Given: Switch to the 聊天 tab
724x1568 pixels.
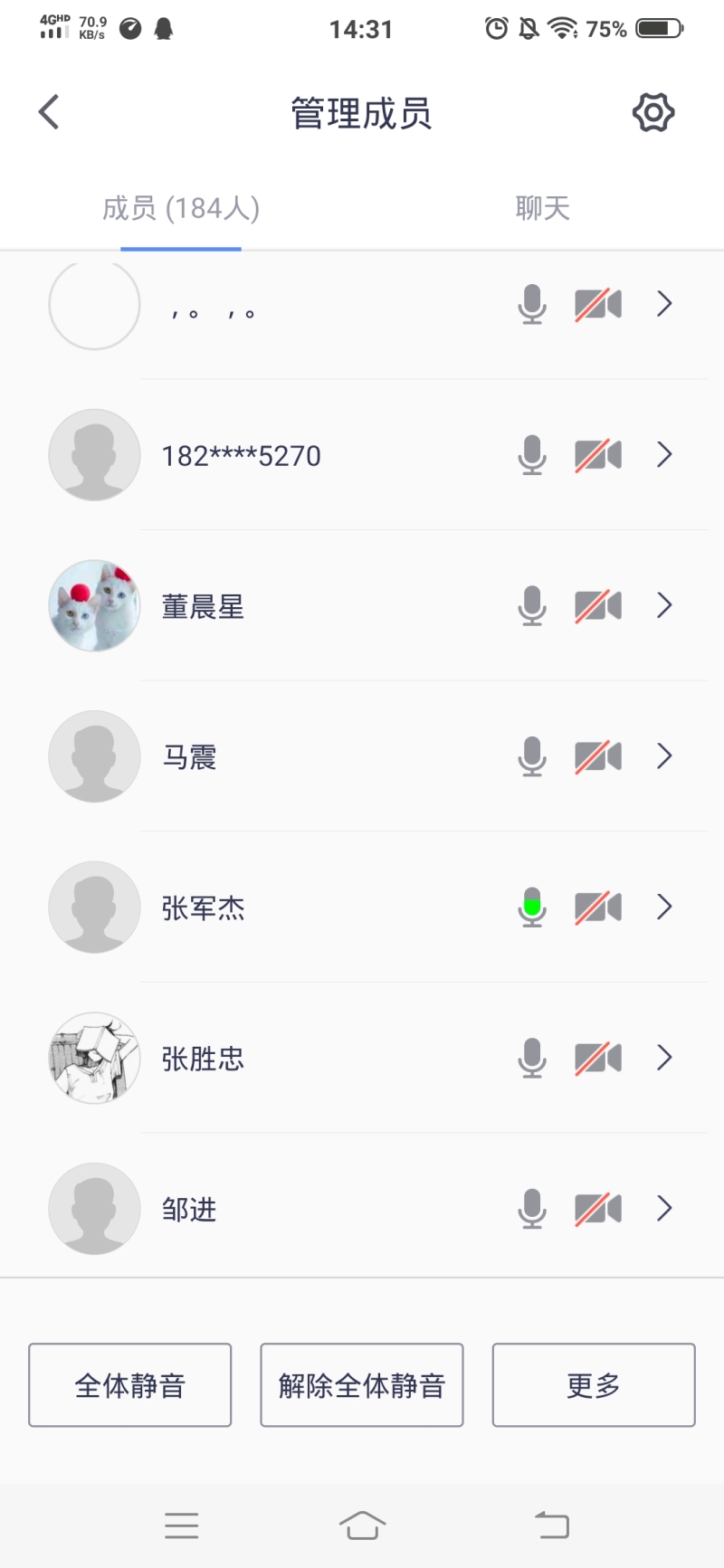Looking at the screenshot, I should coord(542,209).
